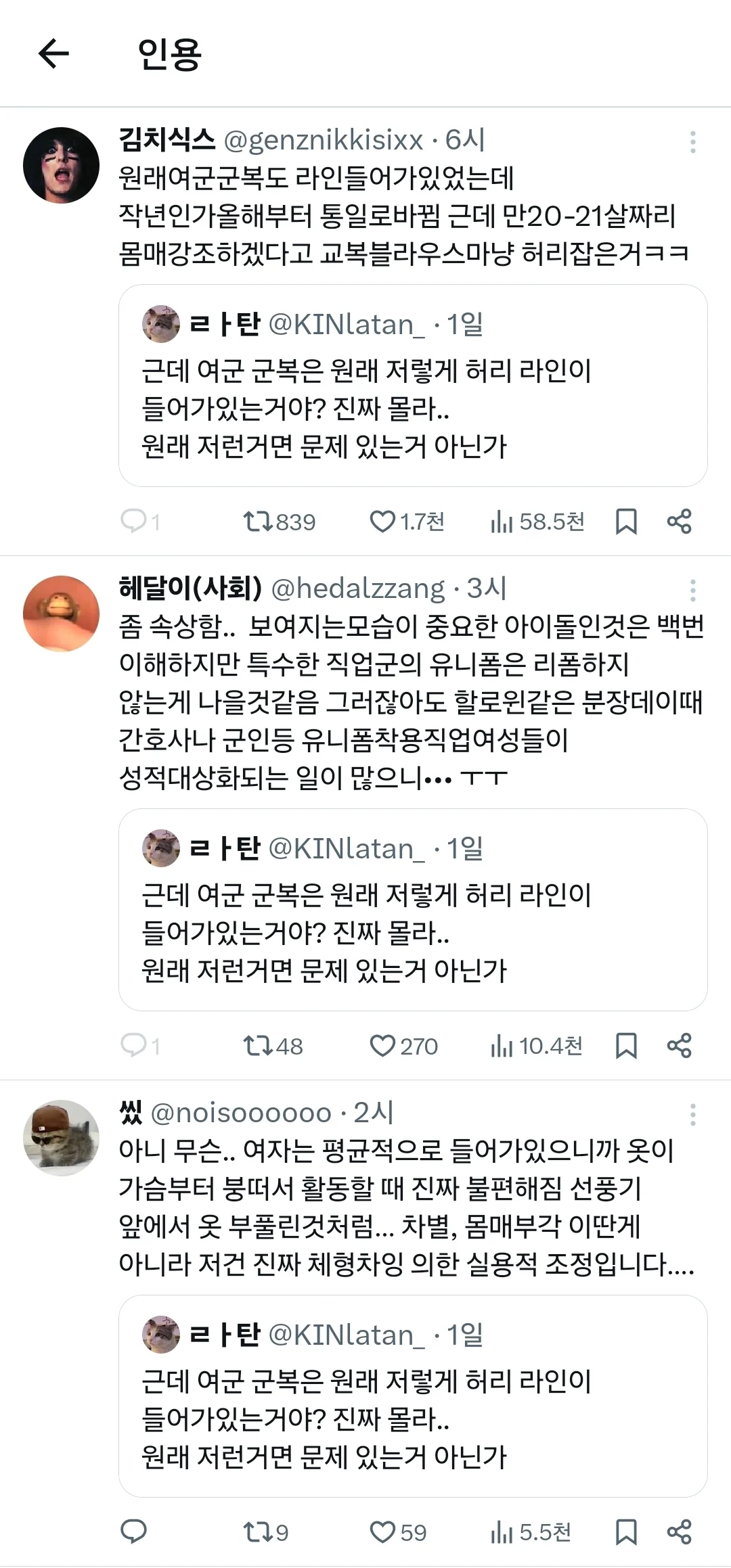Share 김치식스's post
Screen dimensions: 731x1568
(x=679, y=522)
